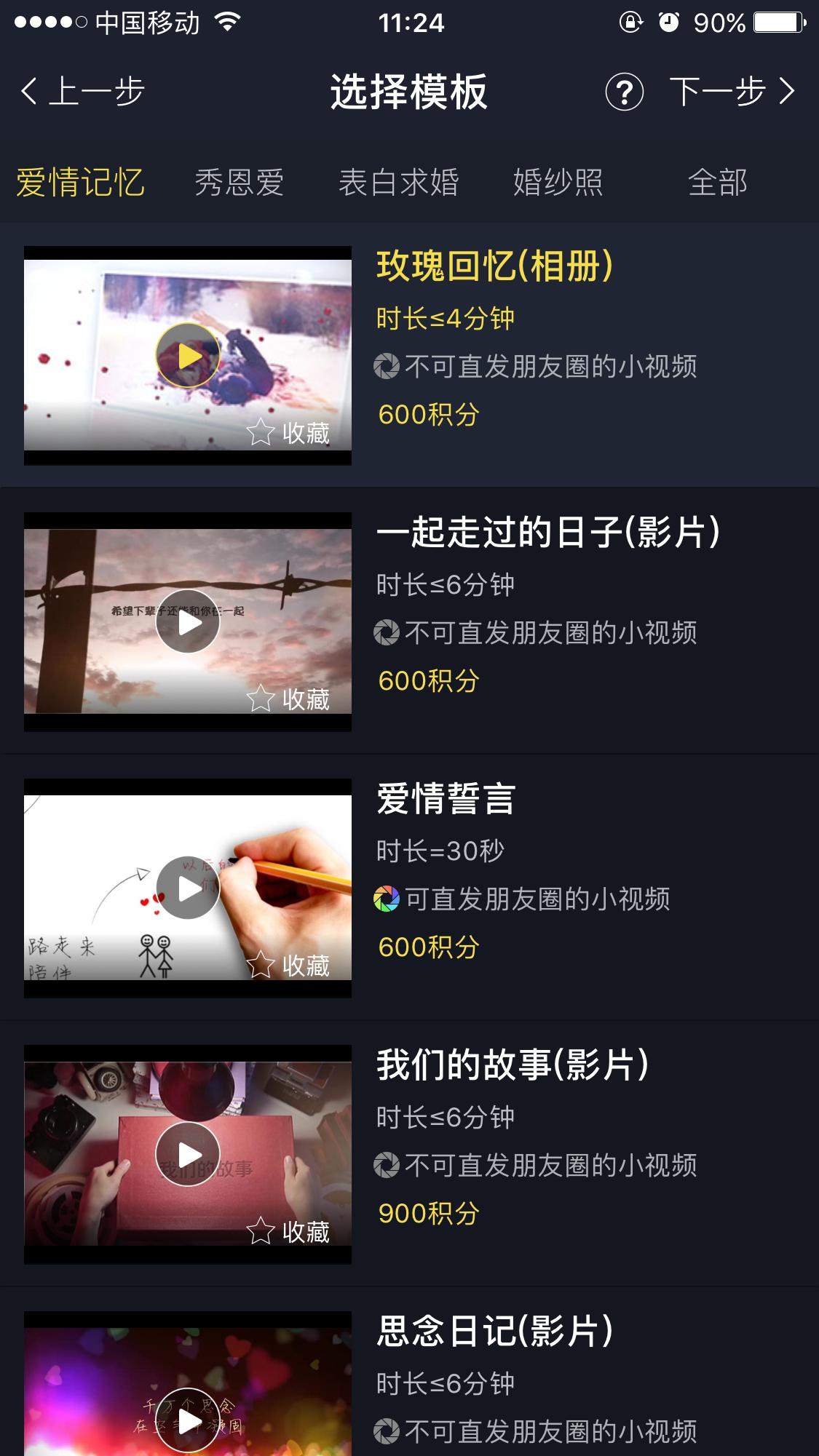Viewport: 819px width, 1456px height.
Task: Switch to the 秀恩爱 category tab
Action: pyautogui.click(x=240, y=183)
